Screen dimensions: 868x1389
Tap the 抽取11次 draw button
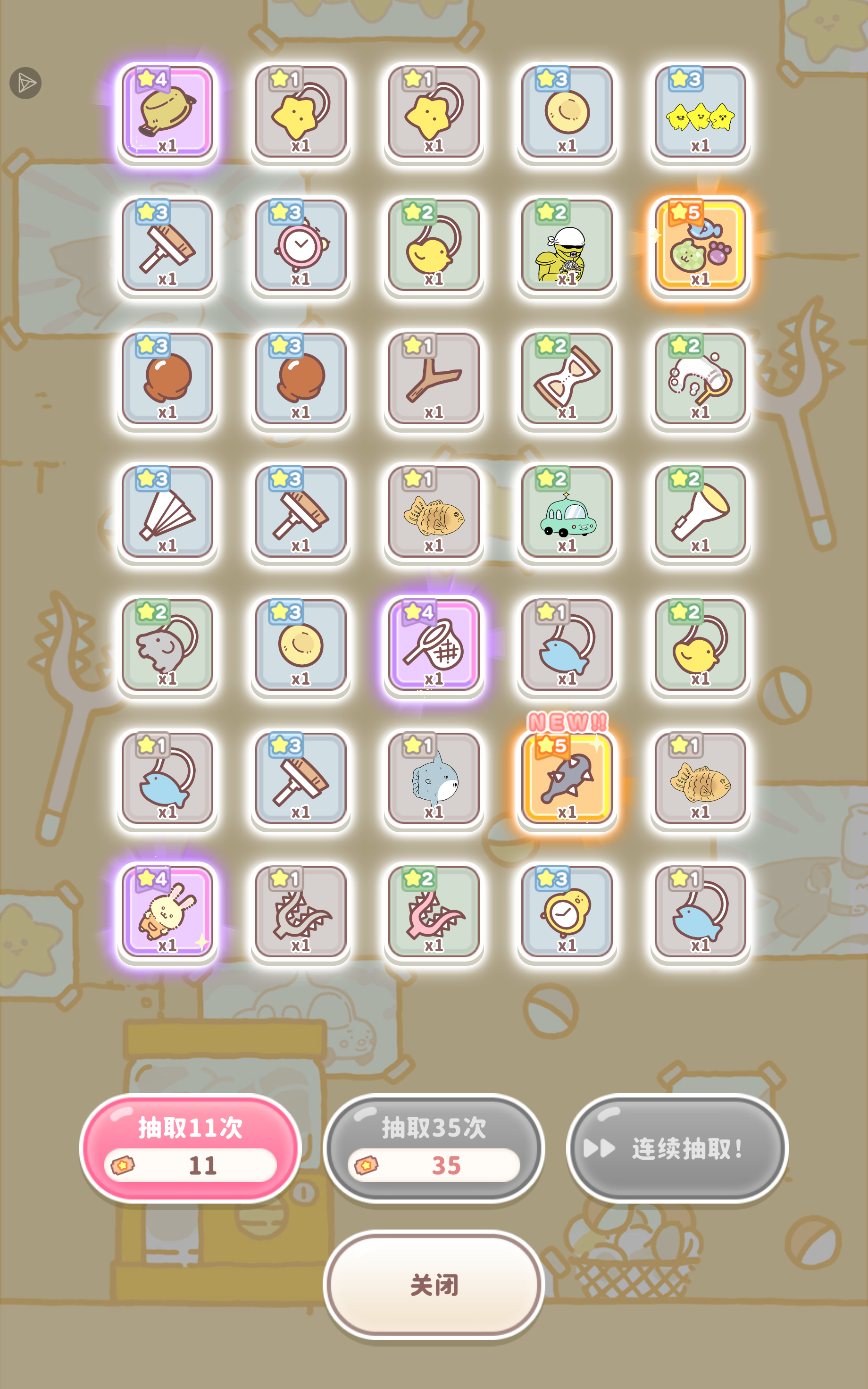tap(190, 1148)
